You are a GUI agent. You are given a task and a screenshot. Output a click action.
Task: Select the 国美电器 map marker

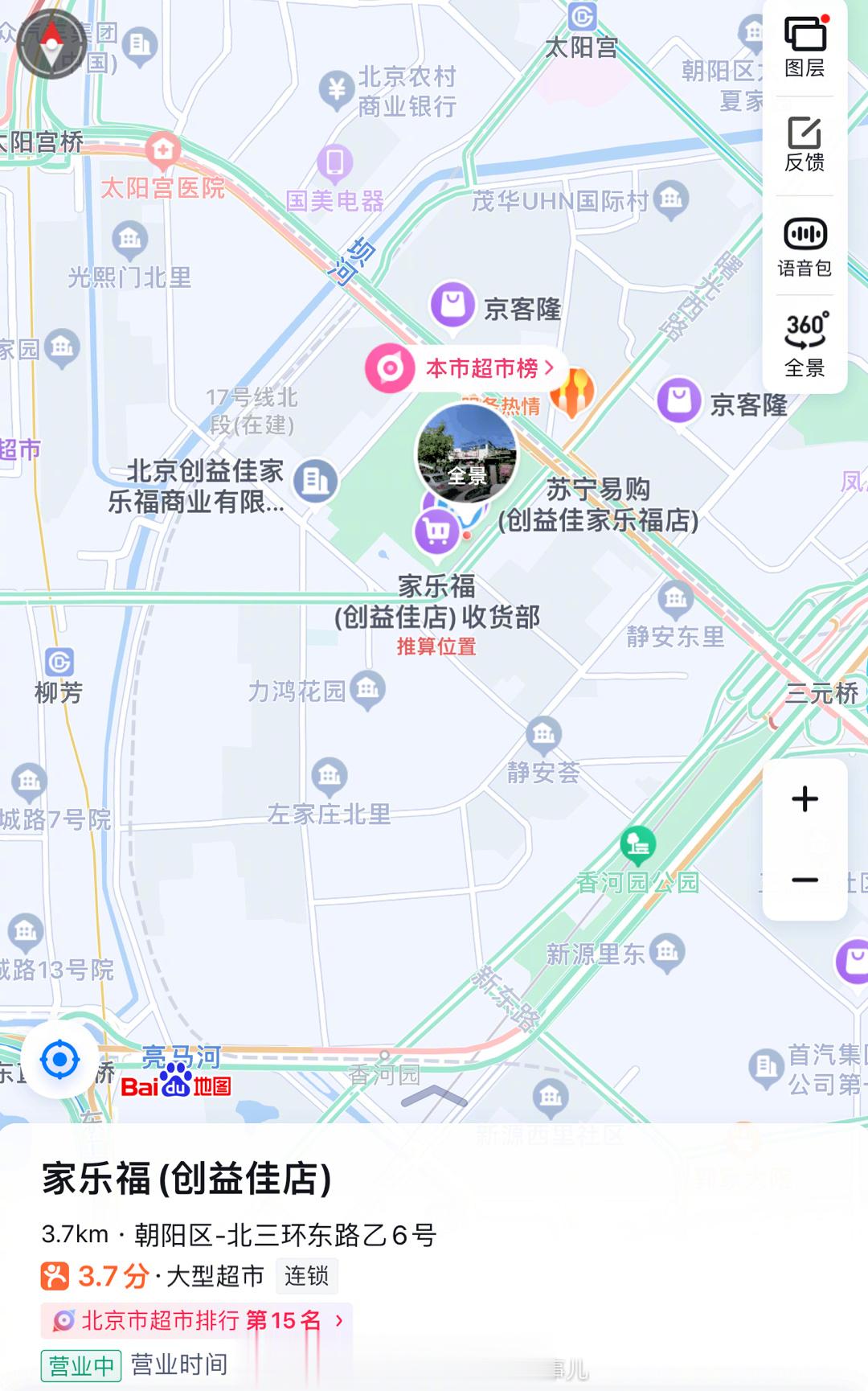(x=335, y=163)
